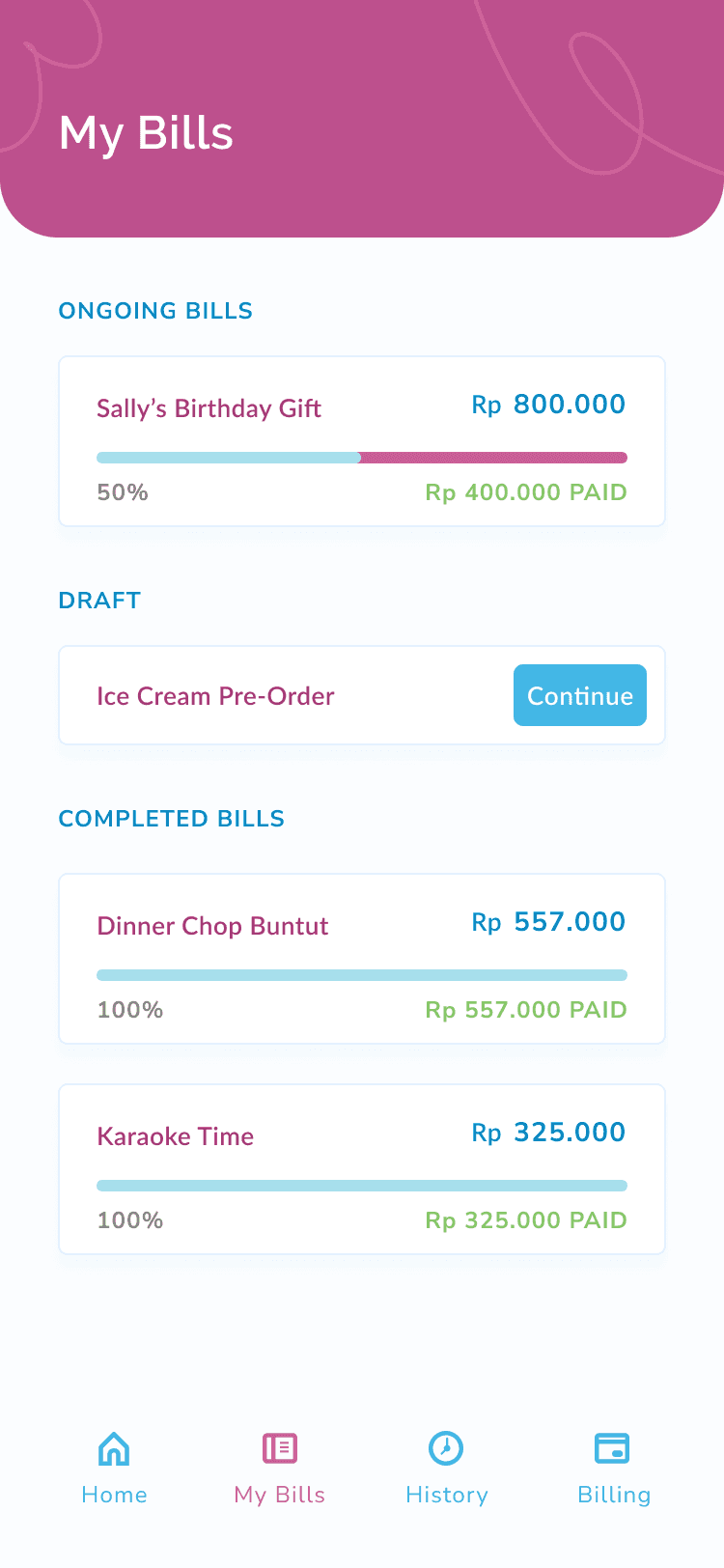View the Dinner Chop Buntut bill
This screenshot has height=1568, width=724.
[x=362, y=959]
